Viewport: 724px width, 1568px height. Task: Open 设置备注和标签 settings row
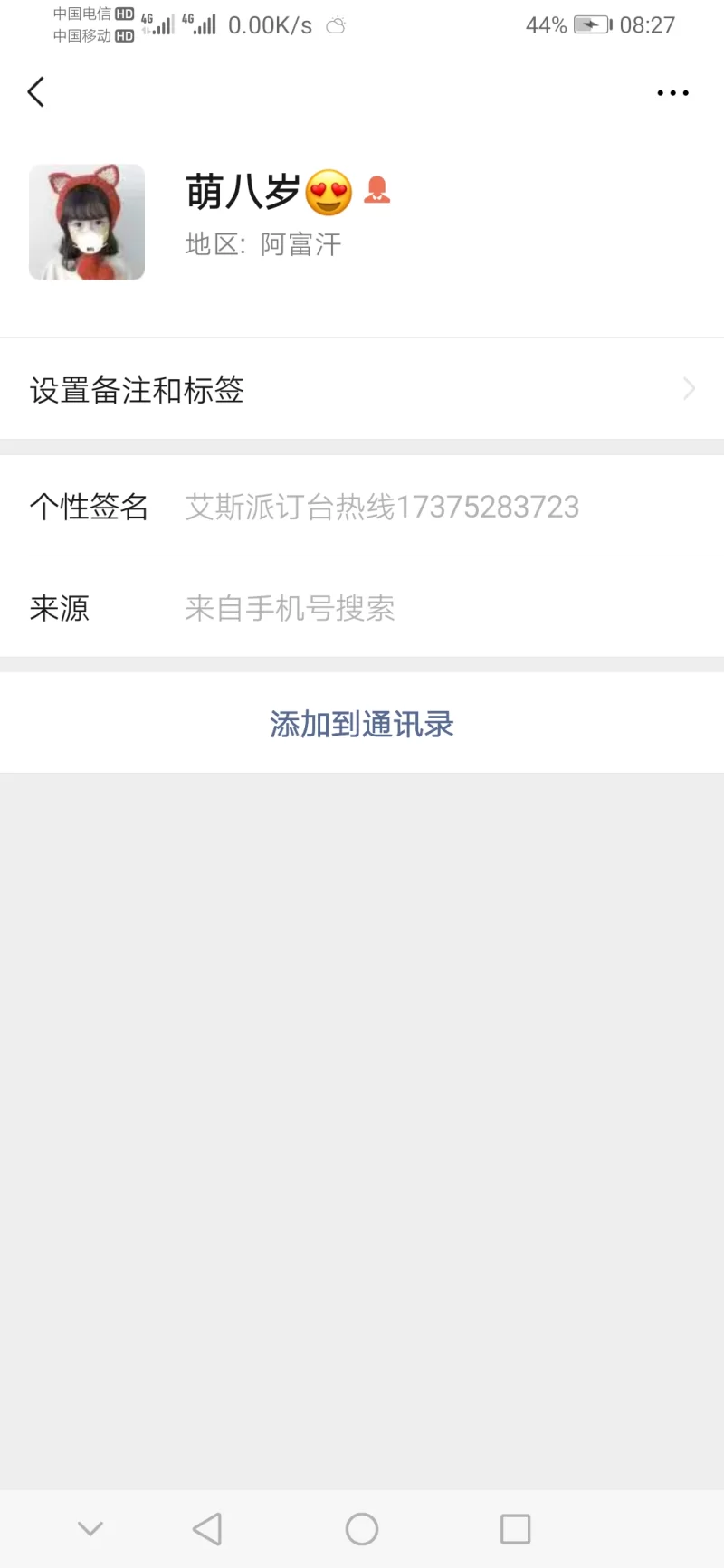point(362,390)
